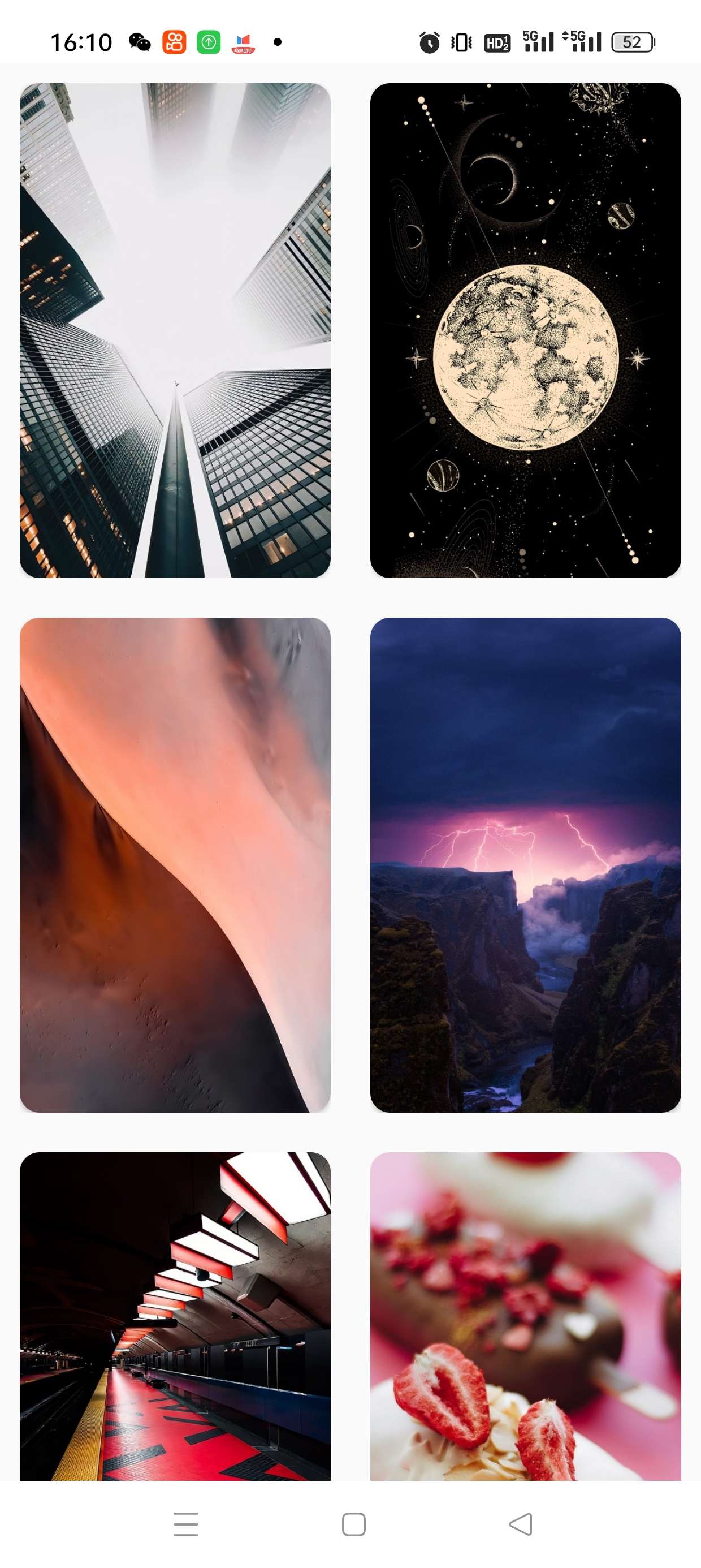The height and width of the screenshot is (1568, 701).
Task: Open the red subway station wallpaper
Action: coord(175,1315)
